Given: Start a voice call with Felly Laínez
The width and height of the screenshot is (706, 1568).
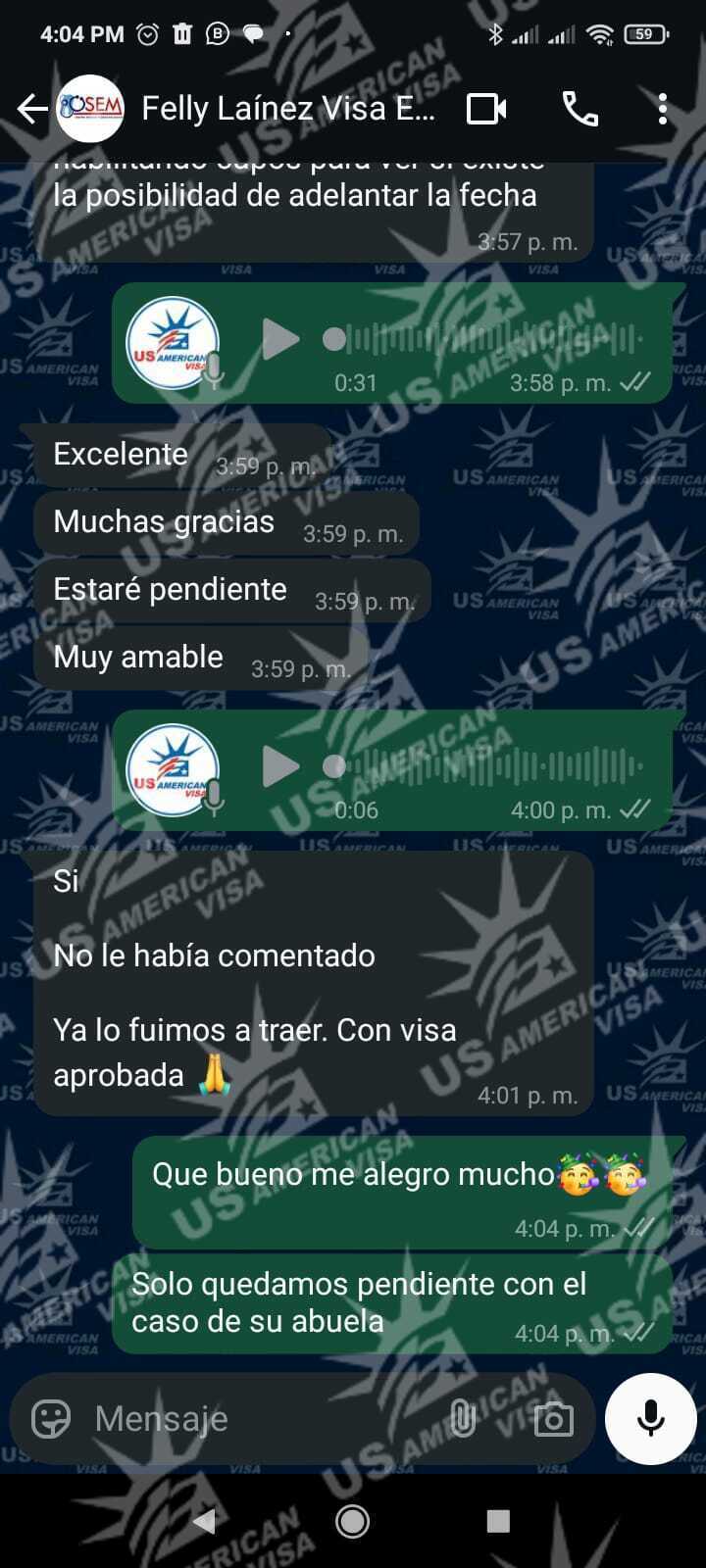Looking at the screenshot, I should click(x=580, y=109).
